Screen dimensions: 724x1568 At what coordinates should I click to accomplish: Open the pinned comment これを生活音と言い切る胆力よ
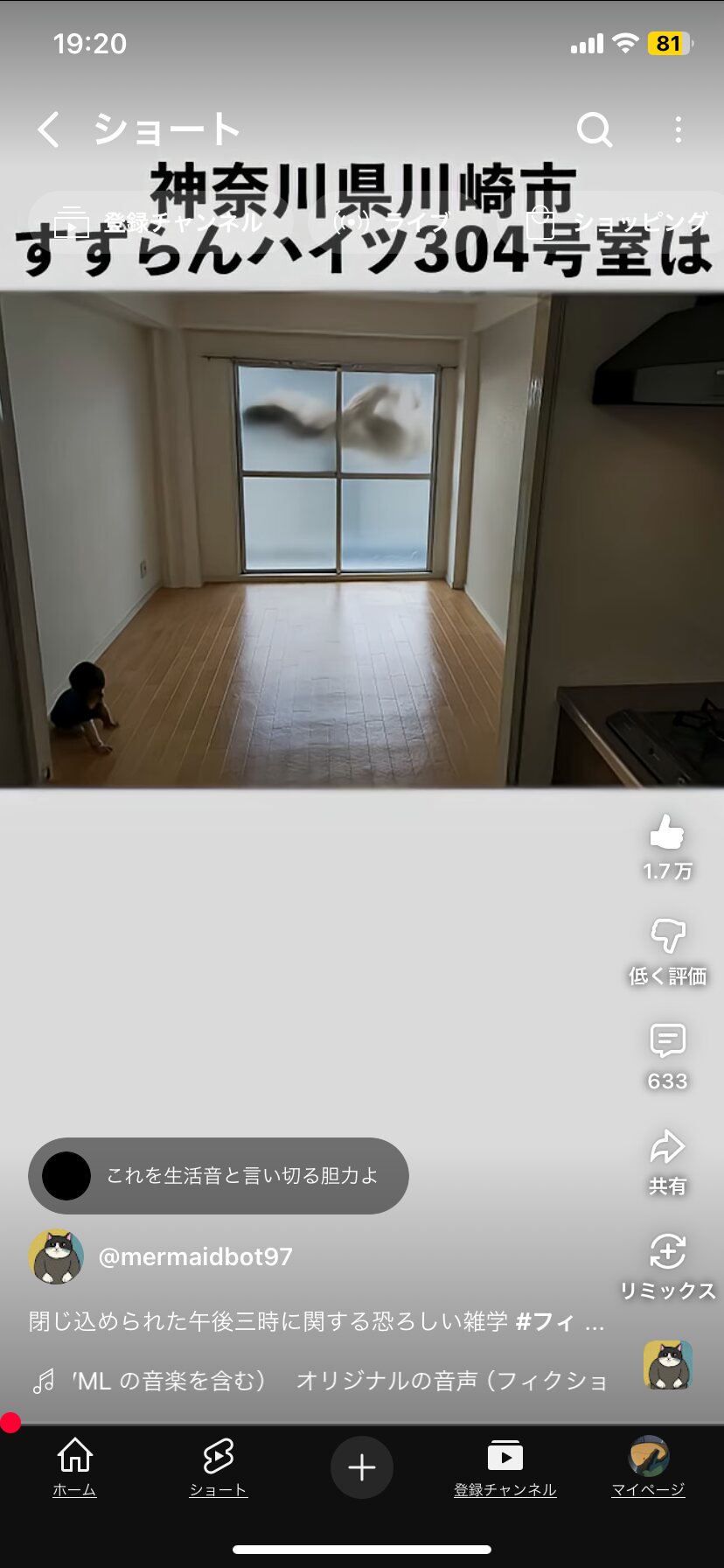pyautogui.click(x=219, y=1175)
